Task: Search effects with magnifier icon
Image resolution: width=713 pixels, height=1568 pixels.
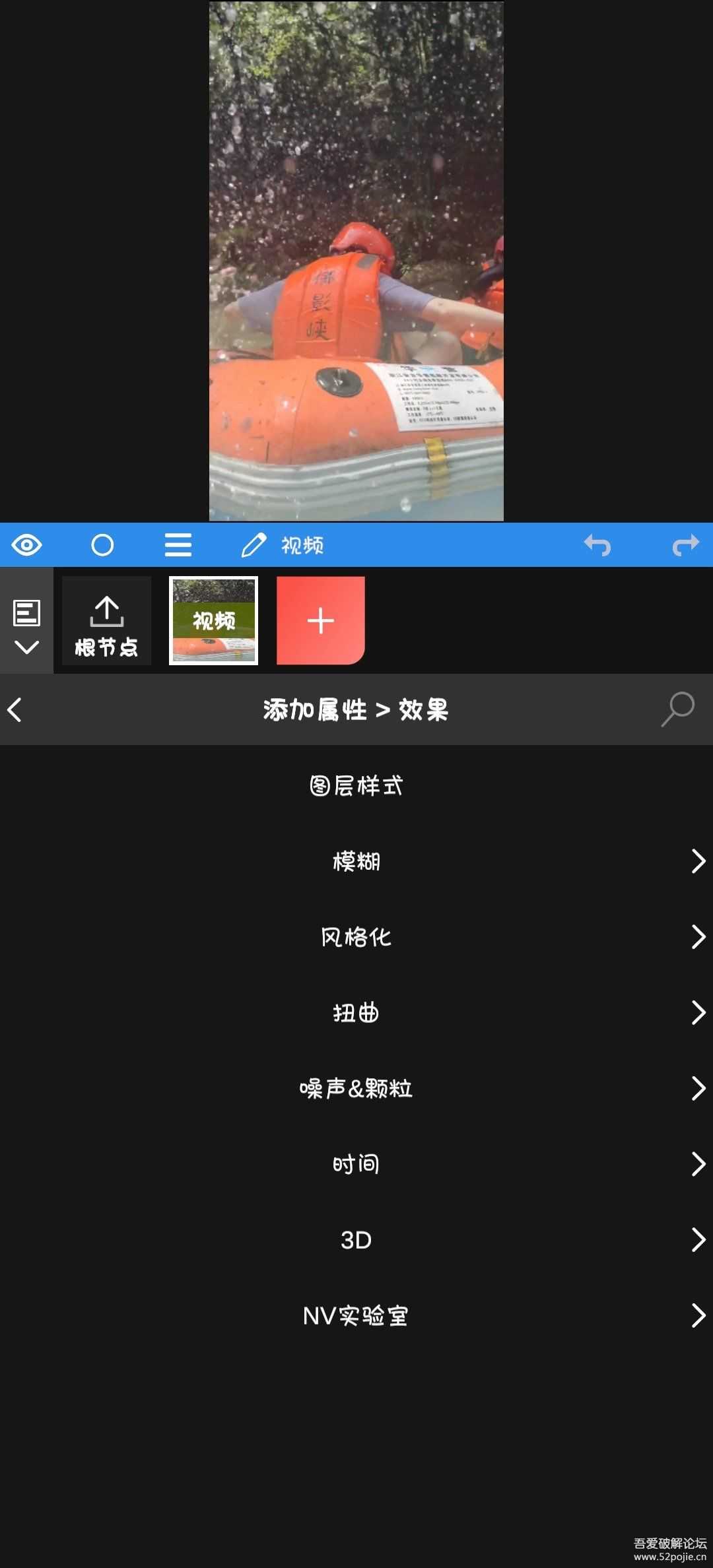Action: click(677, 709)
